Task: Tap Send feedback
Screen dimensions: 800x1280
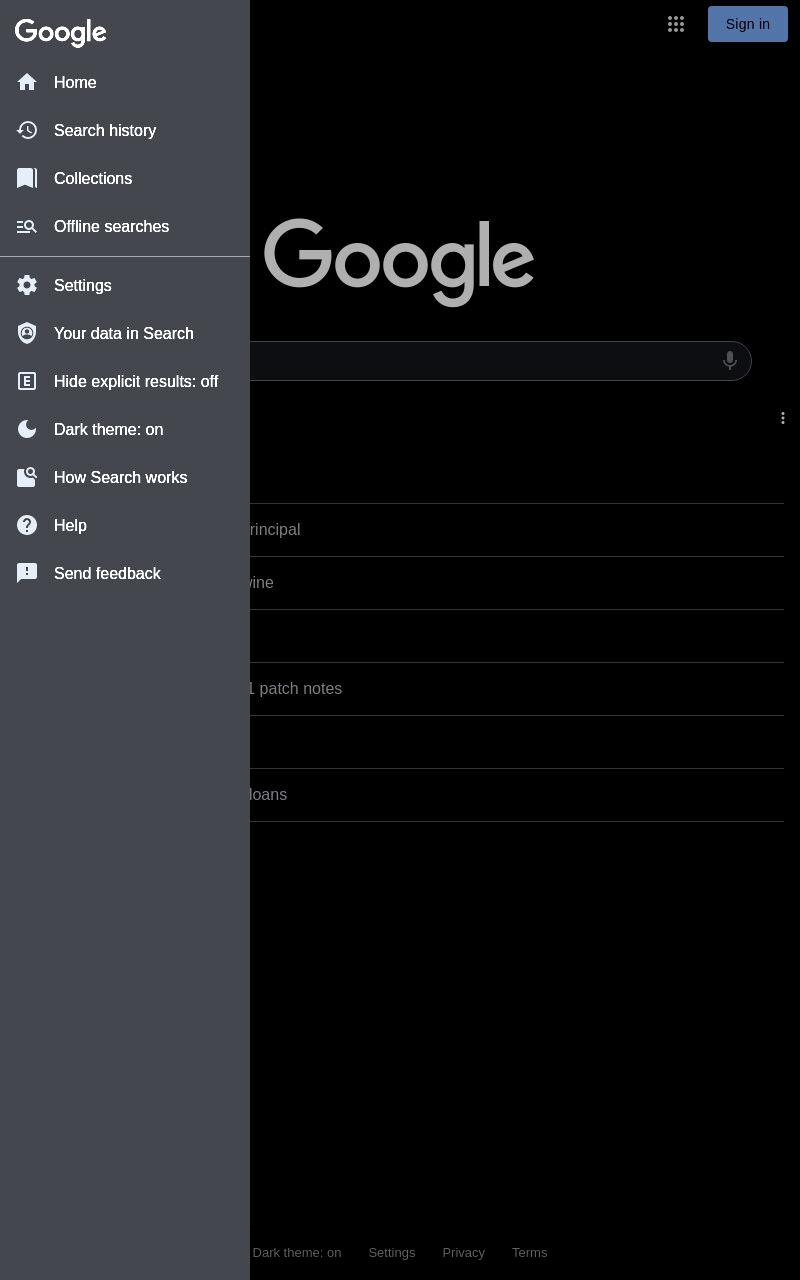Action: point(124,573)
